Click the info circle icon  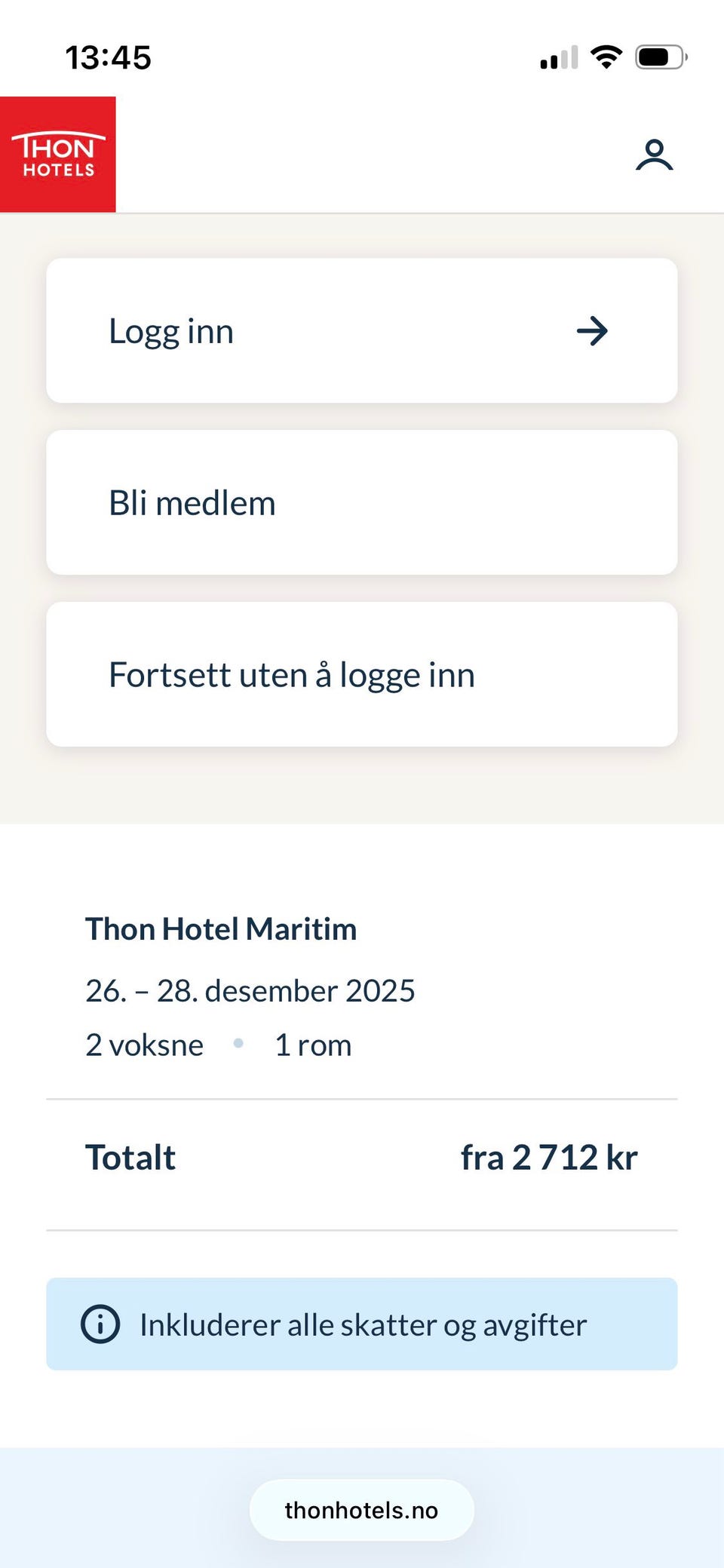(x=100, y=1324)
